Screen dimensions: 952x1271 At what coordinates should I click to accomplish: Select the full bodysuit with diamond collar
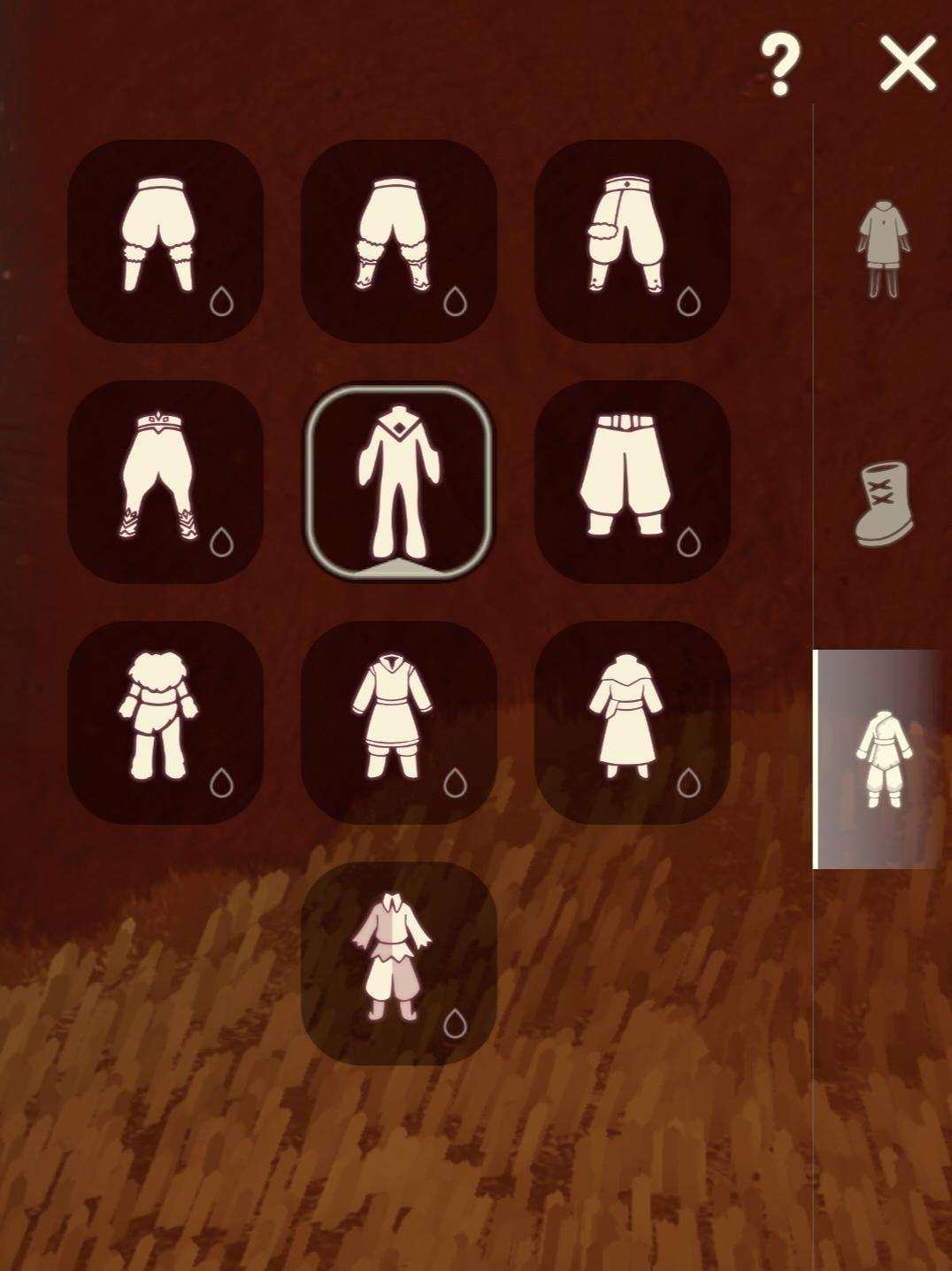[398, 481]
